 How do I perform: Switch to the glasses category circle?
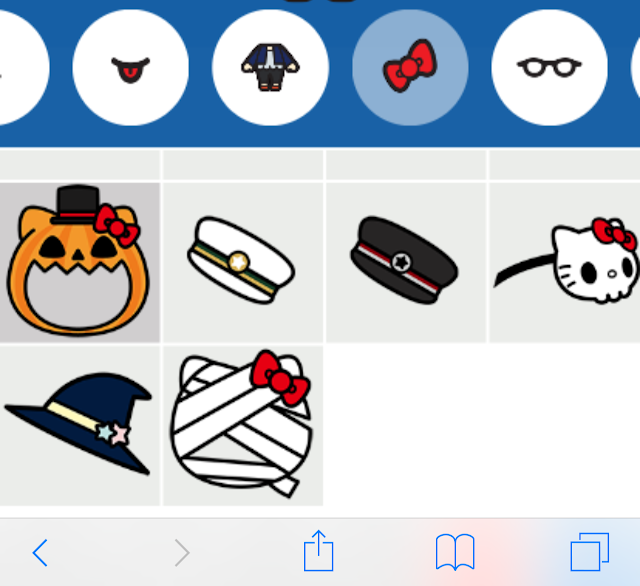[x=549, y=68]
